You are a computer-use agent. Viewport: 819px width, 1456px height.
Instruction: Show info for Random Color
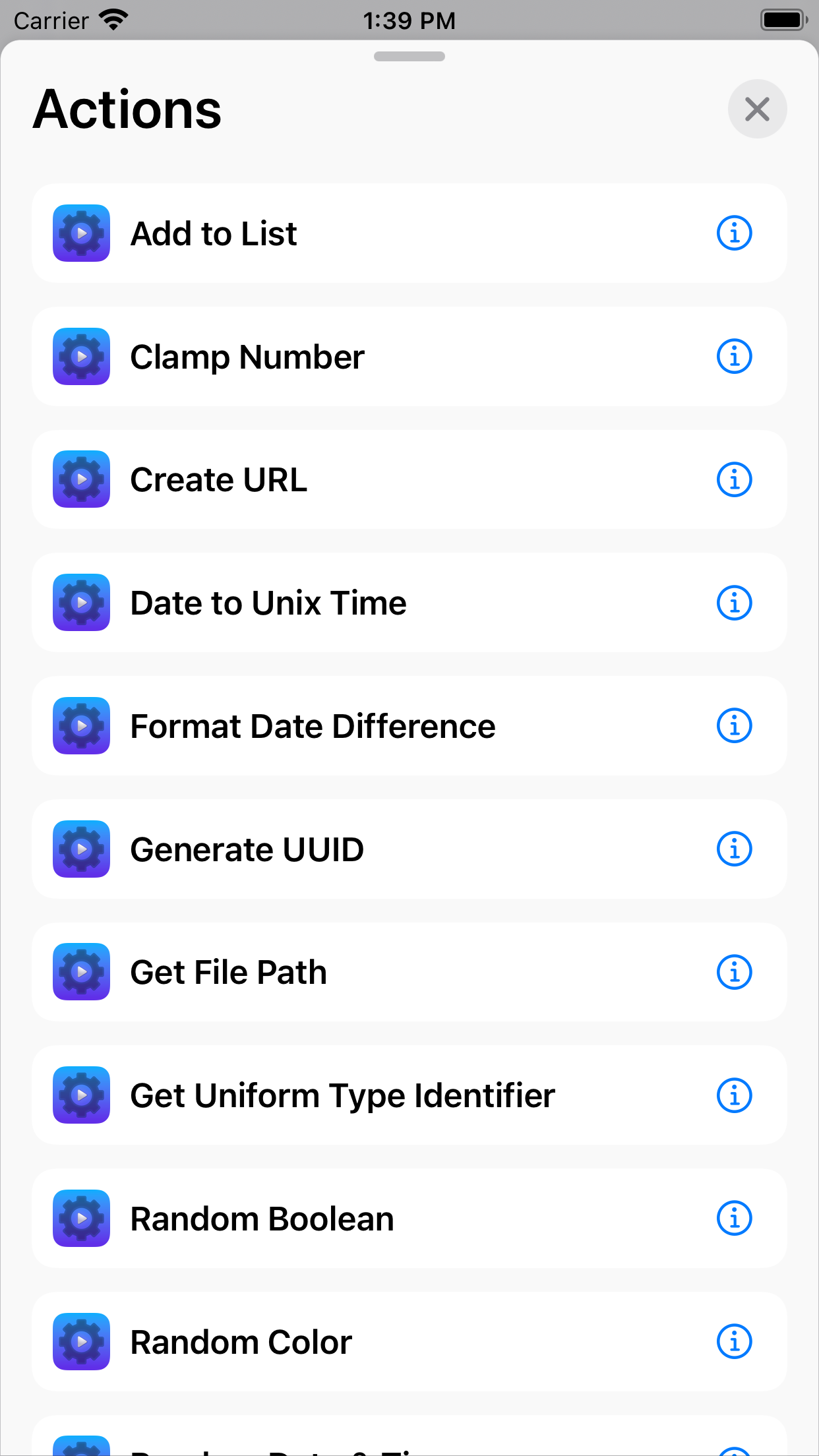[x=734, y=1342]
